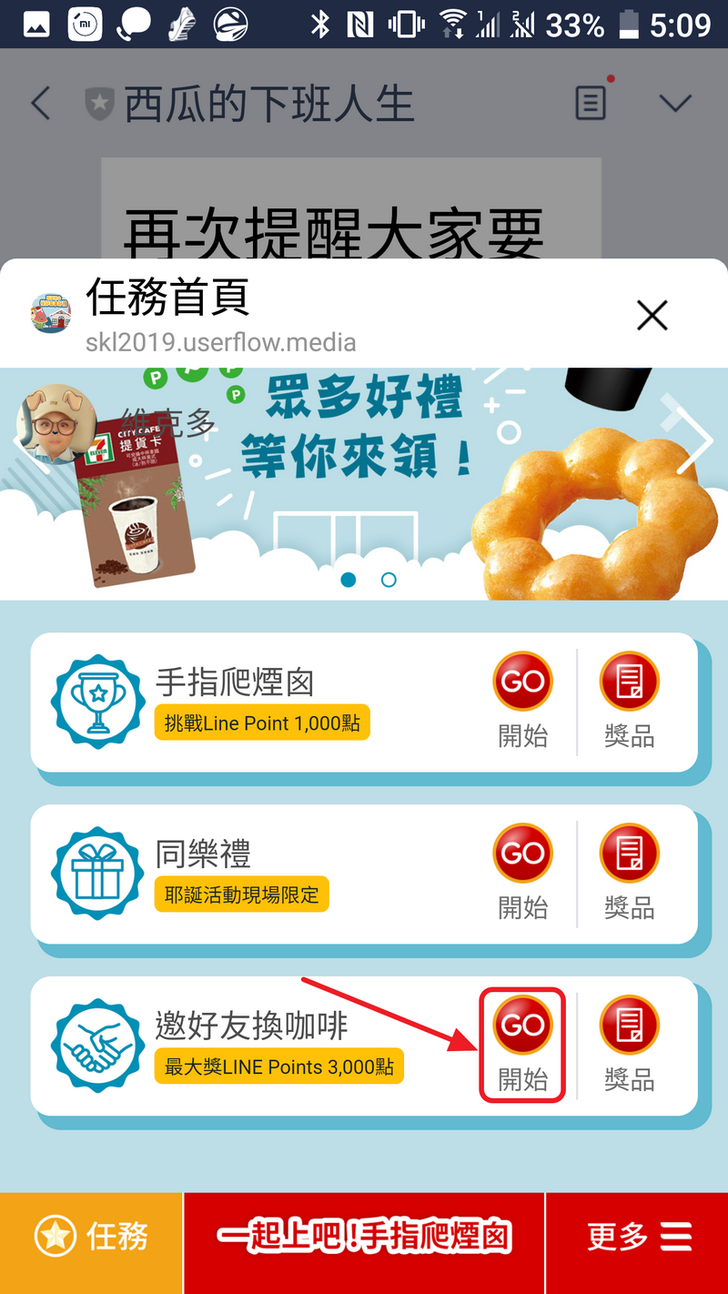Switch to the 任務 tab

[x=91, y=1237]
